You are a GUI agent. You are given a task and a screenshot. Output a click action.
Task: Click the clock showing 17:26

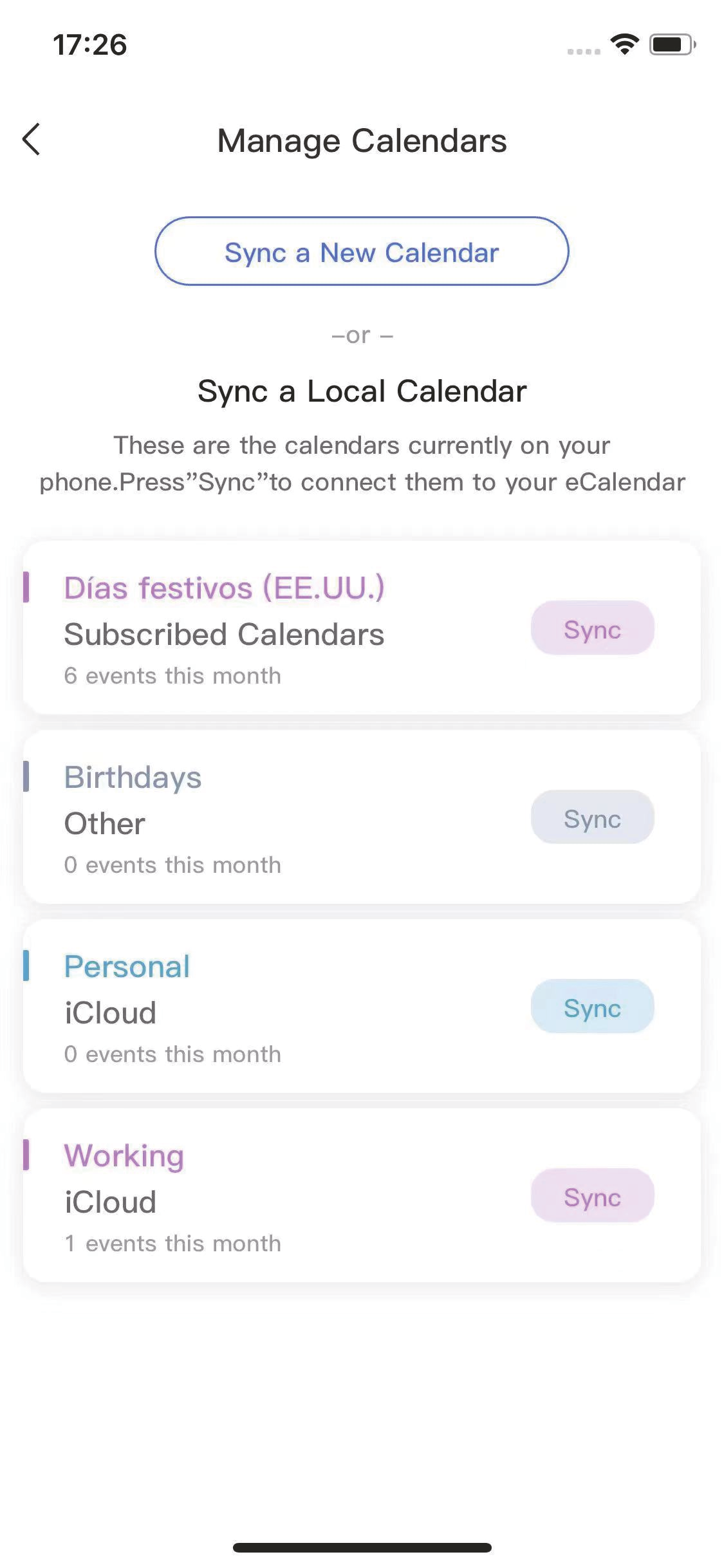pos(89,44)
